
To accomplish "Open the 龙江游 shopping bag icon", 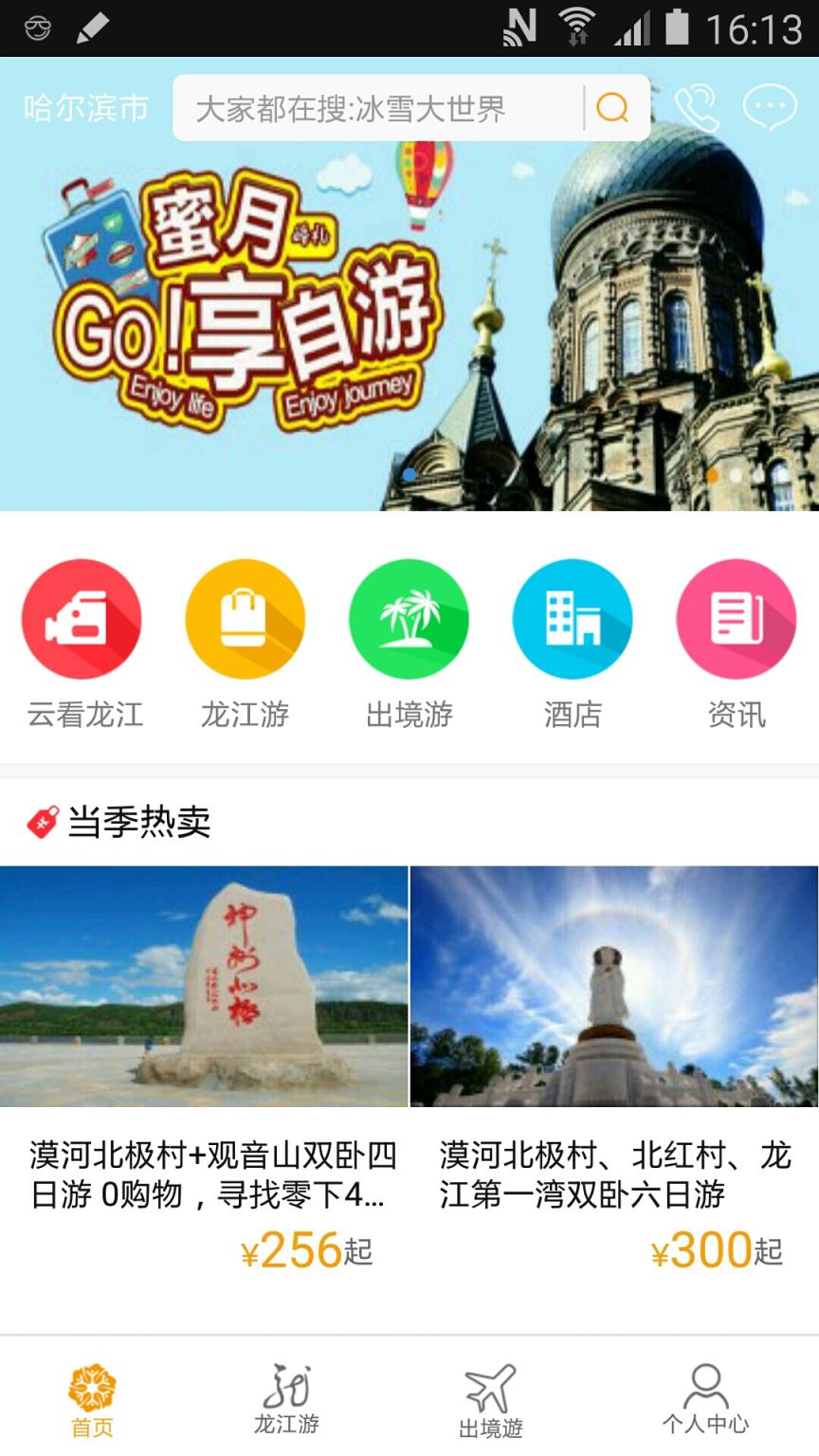I will tap(246, 617).
